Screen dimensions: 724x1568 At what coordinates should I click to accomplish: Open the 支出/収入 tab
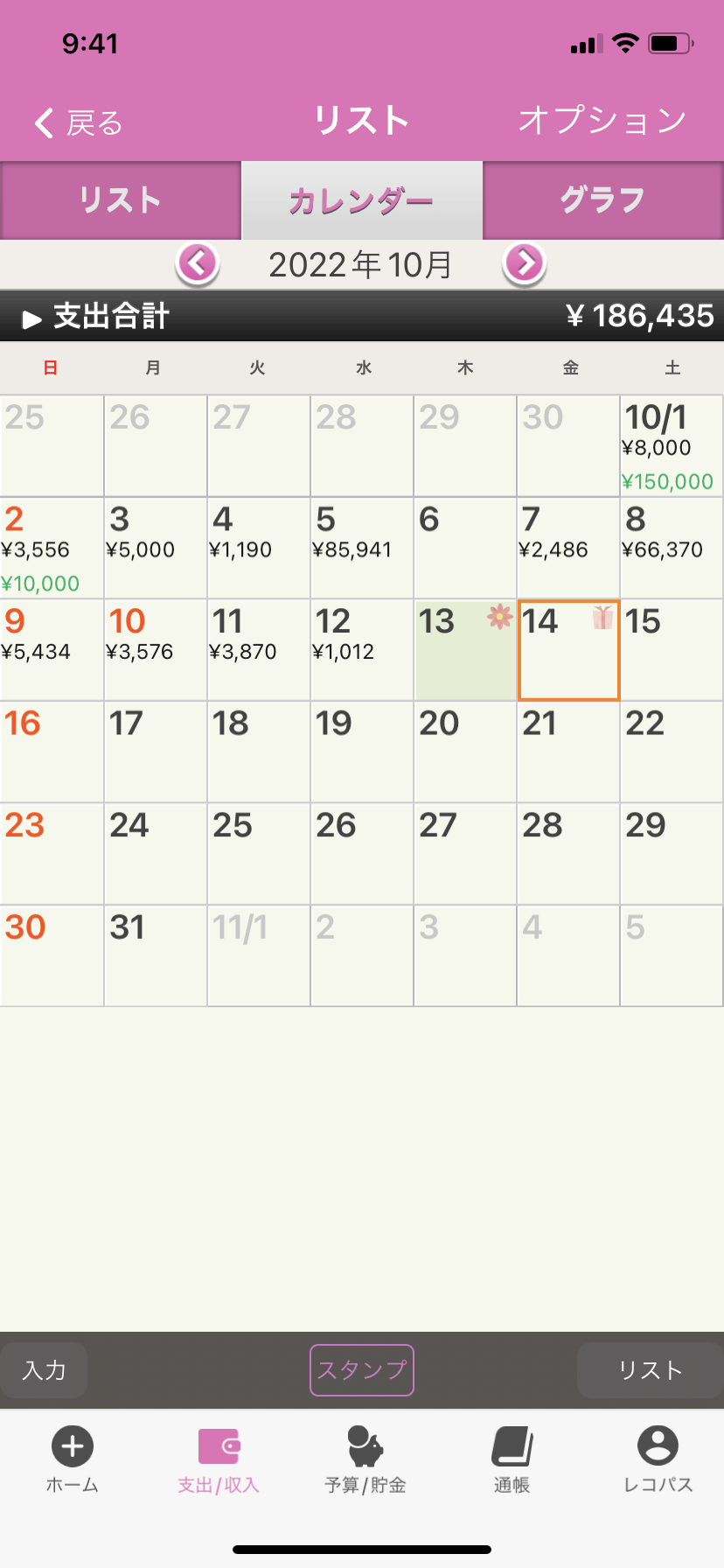pos(219,1459)
